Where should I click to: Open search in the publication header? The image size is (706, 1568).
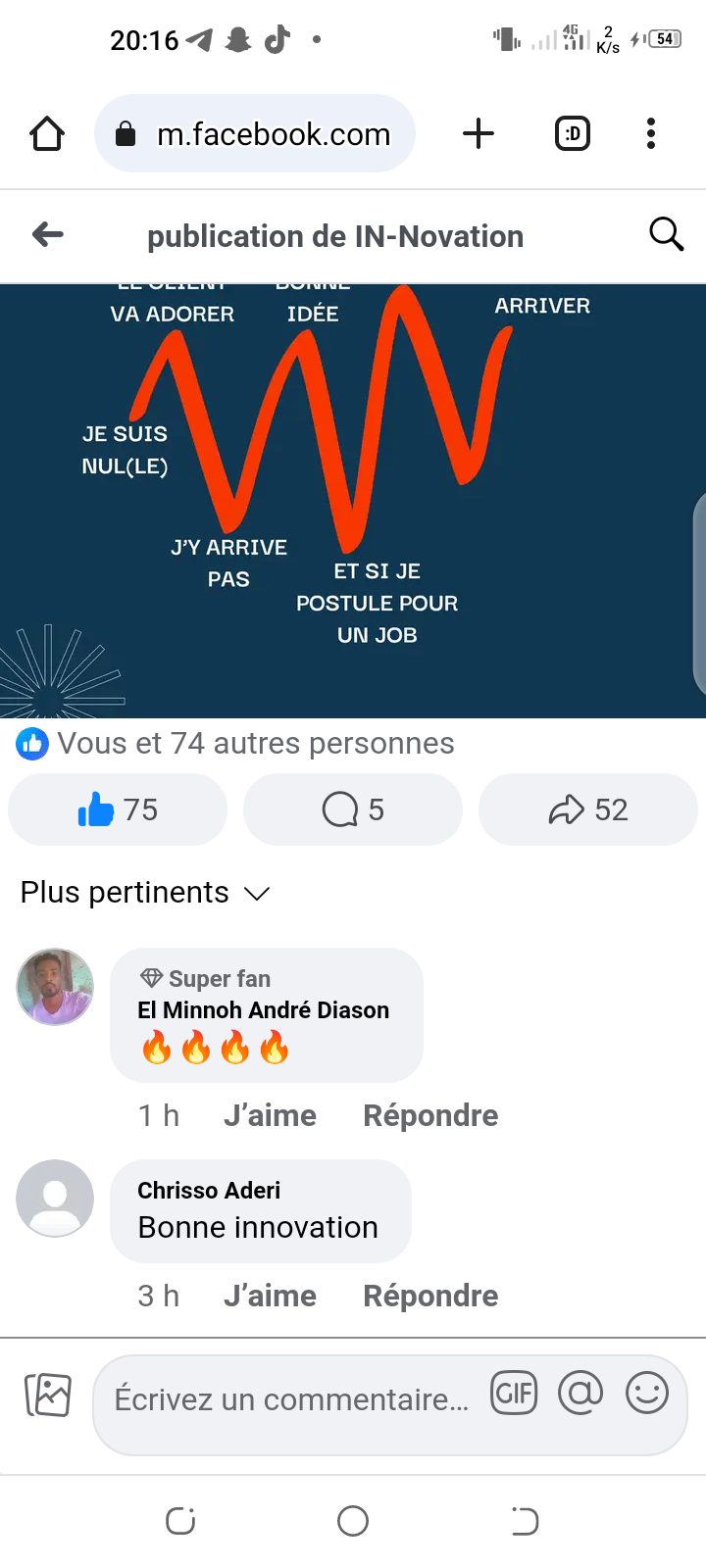(x=666, y=235)
